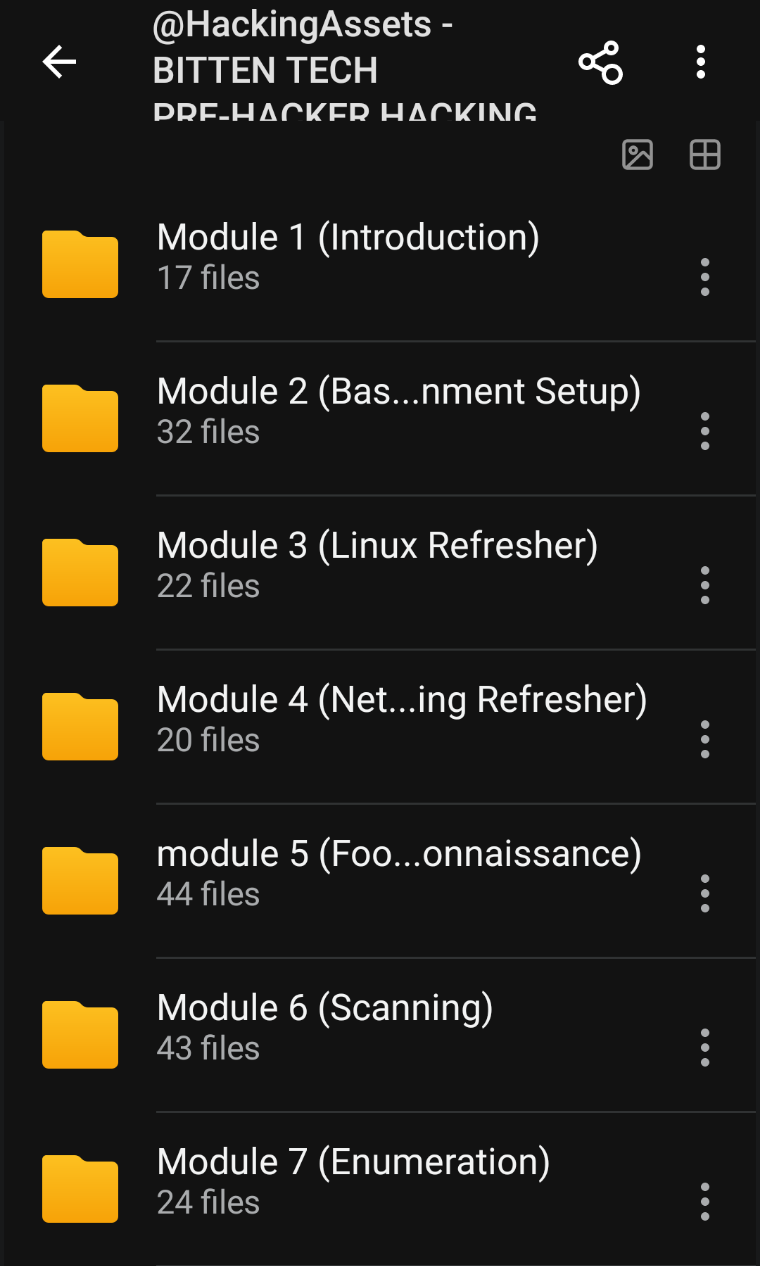
Task: Show options for Module 7 folder
Action: pyautogui.click(x=705, y=1201)
